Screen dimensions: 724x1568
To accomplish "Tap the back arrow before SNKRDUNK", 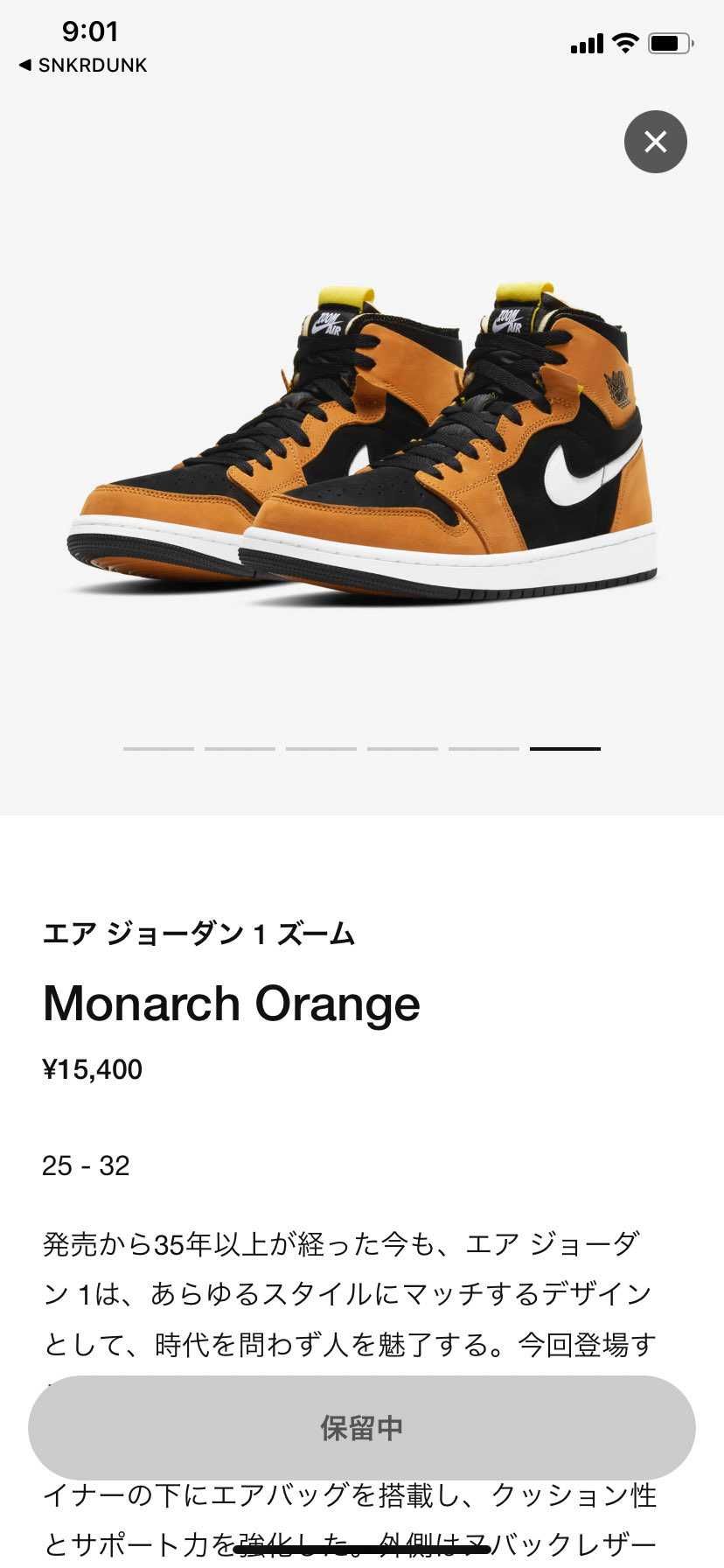I will [24, 65].
